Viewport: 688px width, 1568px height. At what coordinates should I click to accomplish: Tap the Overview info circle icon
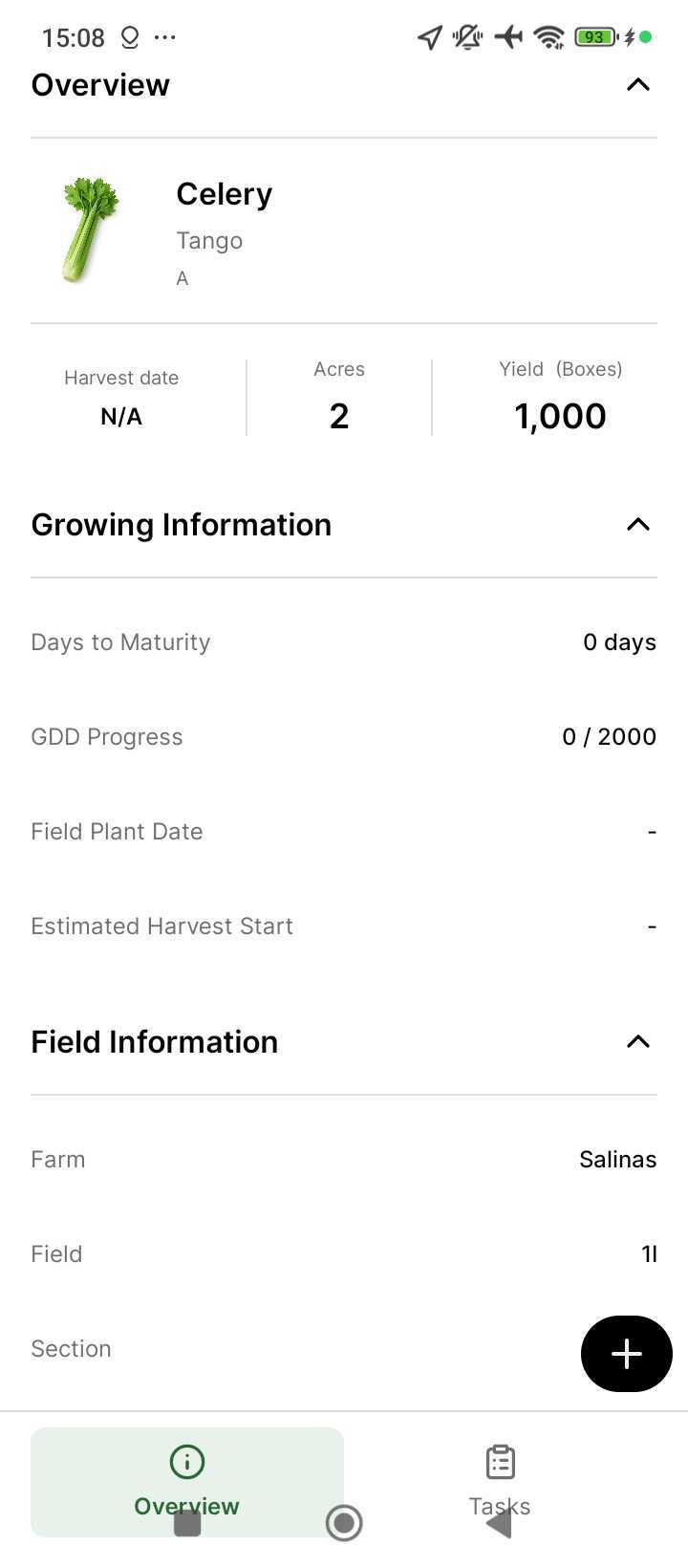(186, 1461)
